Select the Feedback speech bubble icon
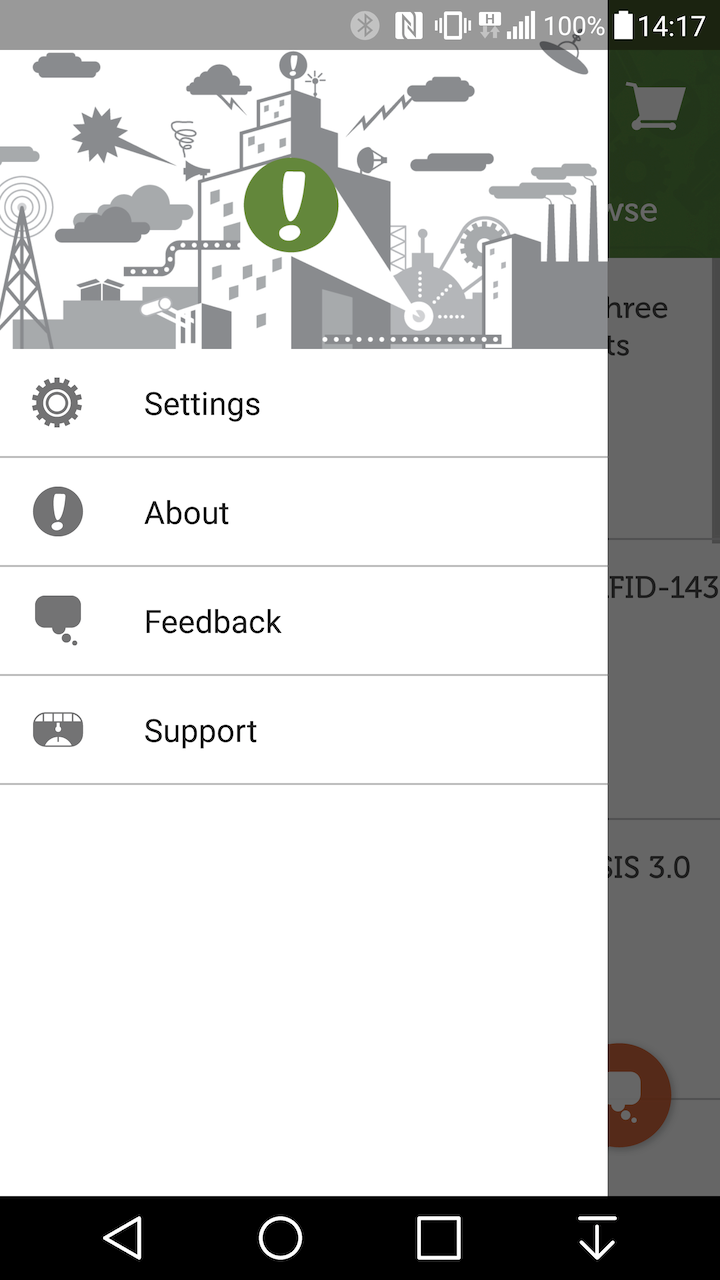 click(x=57, y=621)
